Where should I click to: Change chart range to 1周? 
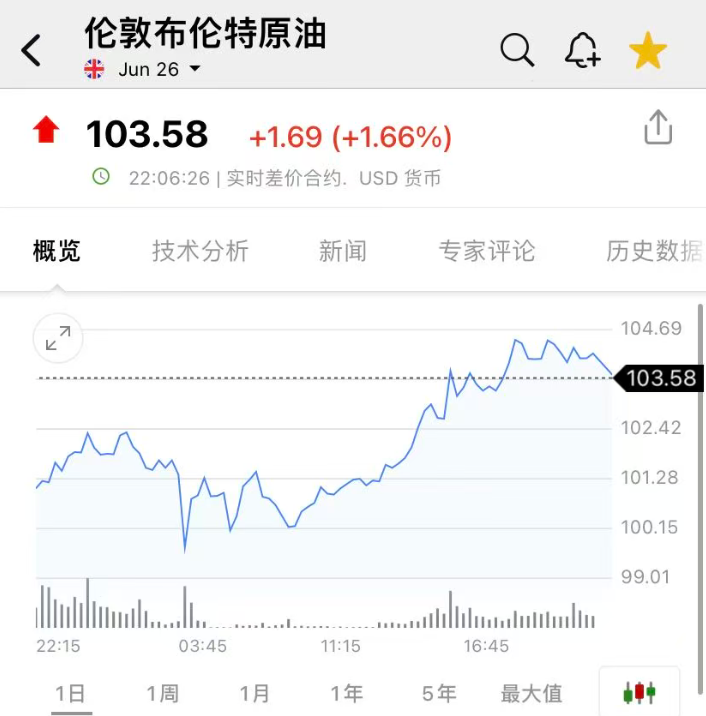point(163,693)
